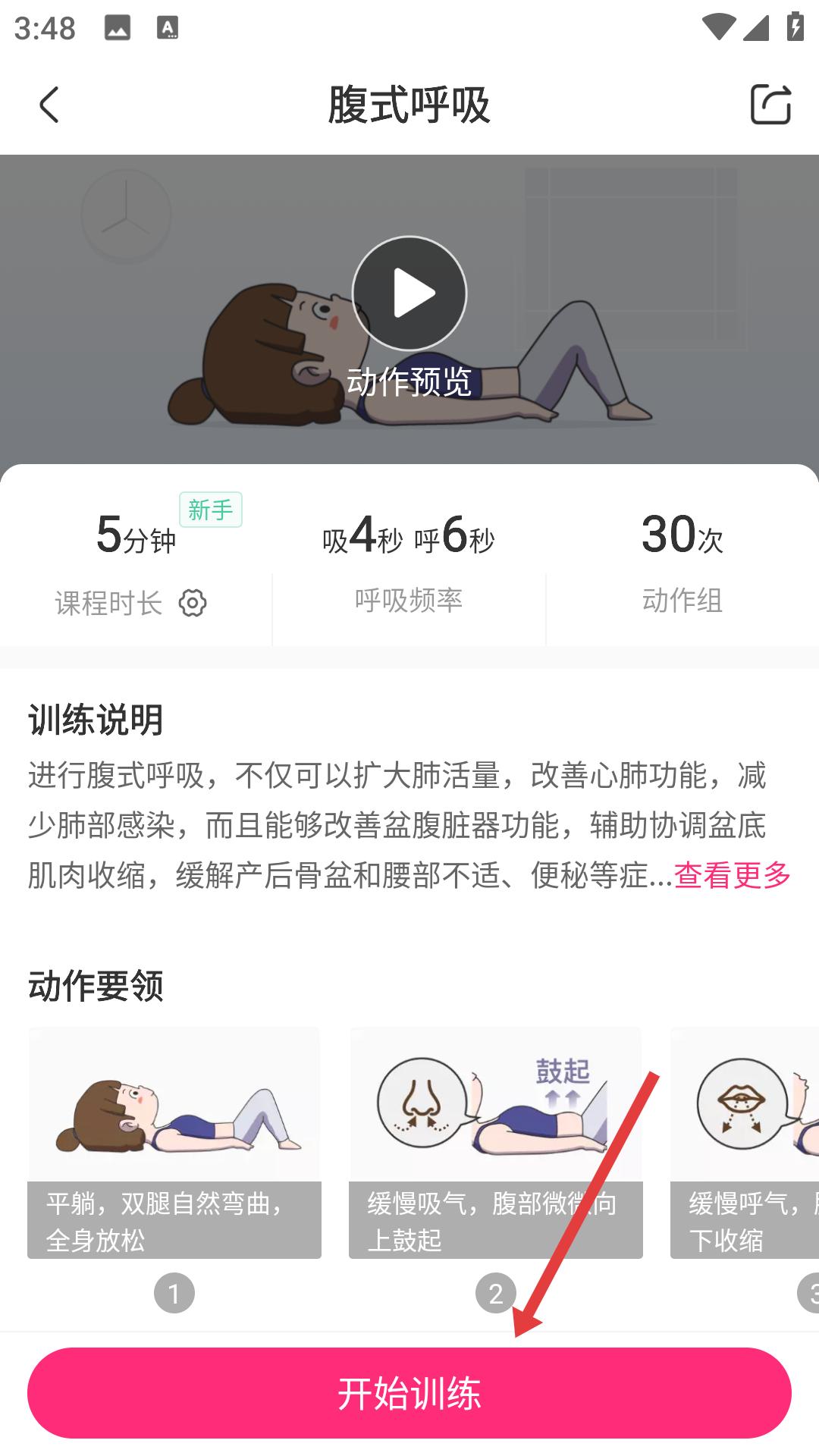Expand description via 查看更多
Viewport: 819px width, 1456px height.
click(732, 875)
